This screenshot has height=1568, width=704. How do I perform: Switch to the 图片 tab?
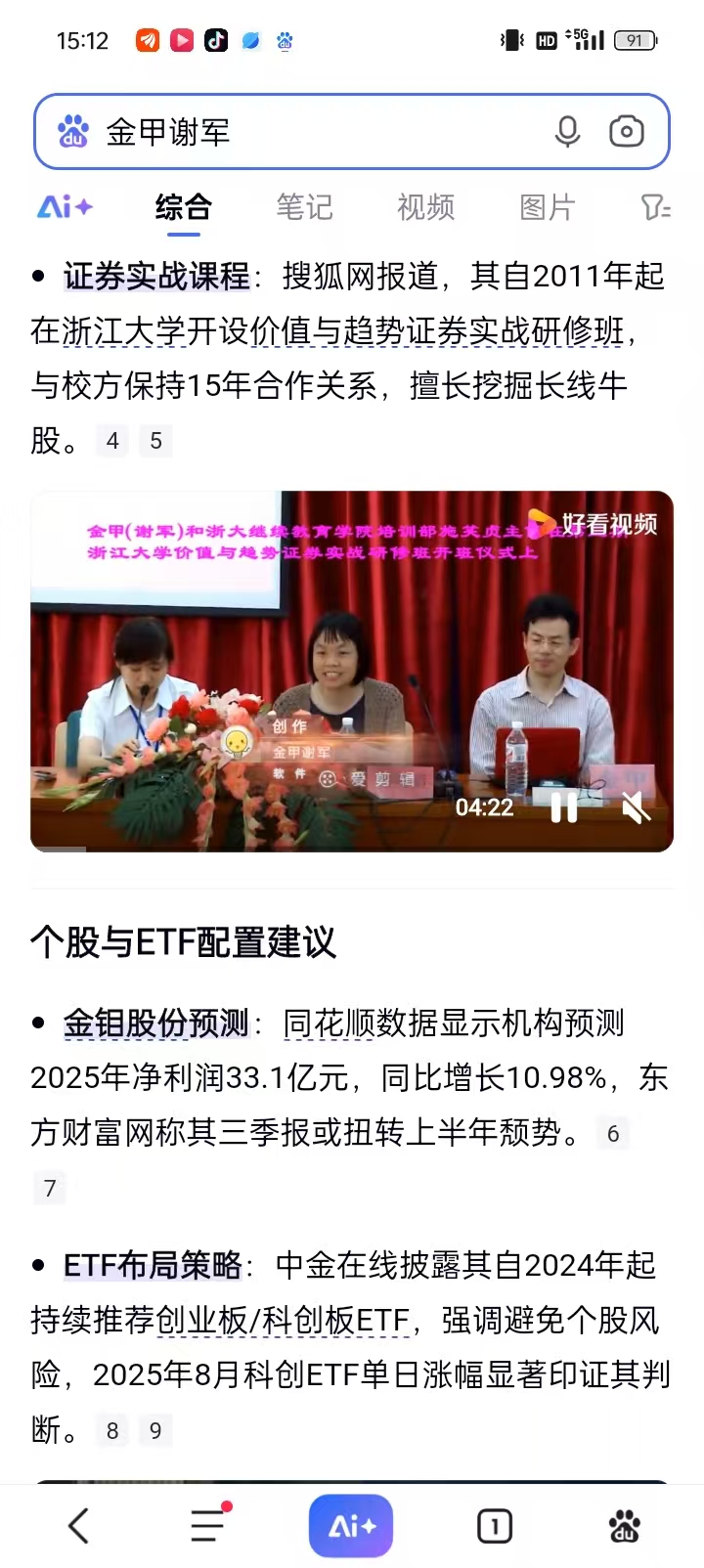(547, 207)
